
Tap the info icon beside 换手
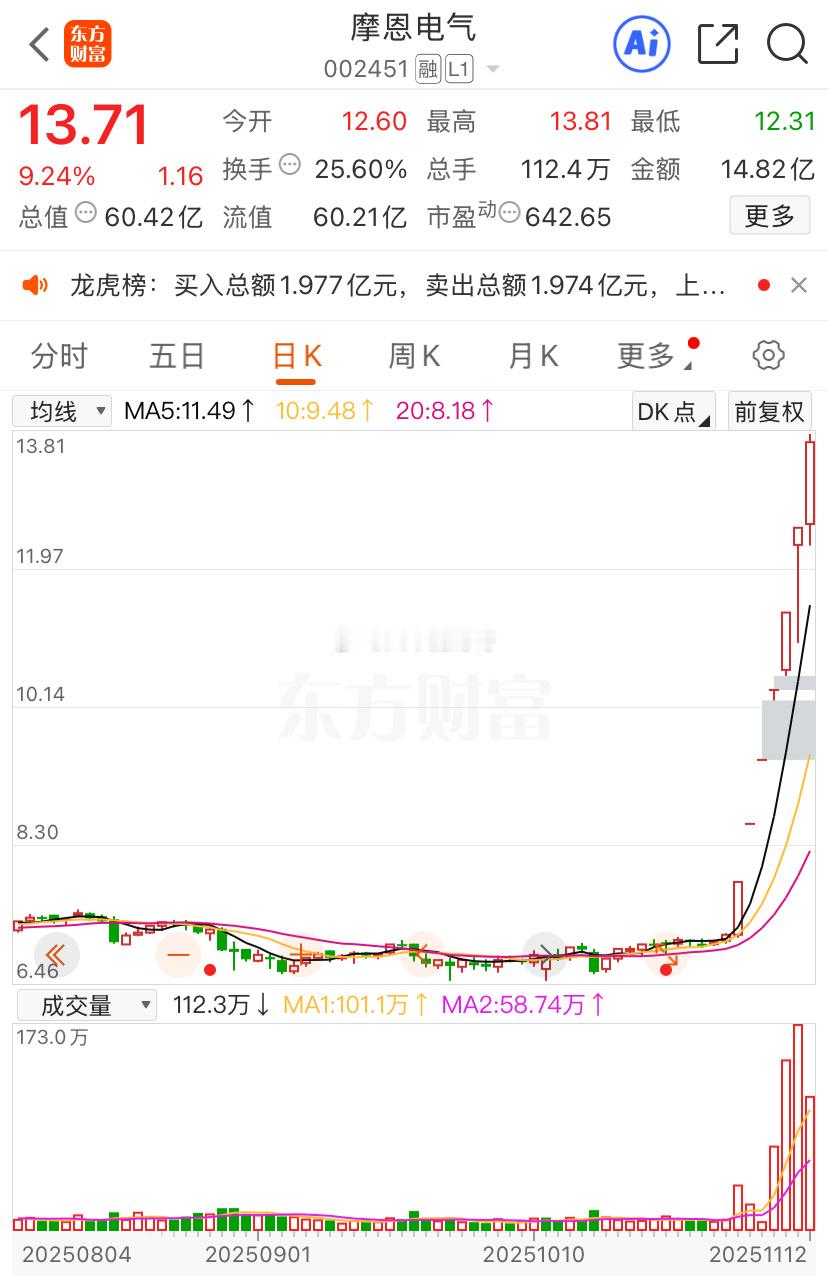[x=289, y=165]
